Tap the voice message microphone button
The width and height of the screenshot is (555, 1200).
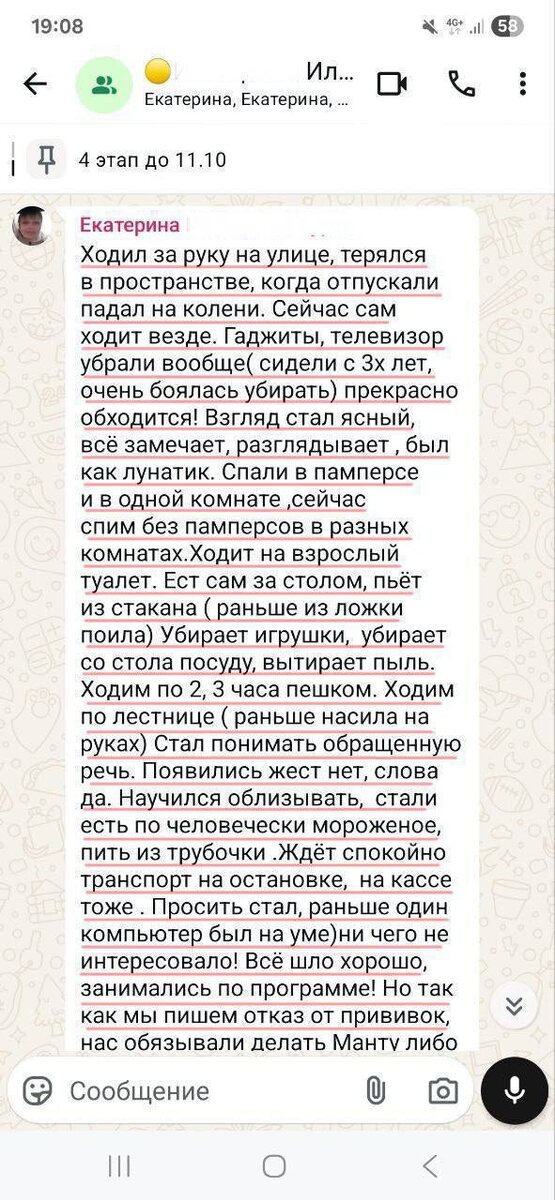pos(514,1090)
